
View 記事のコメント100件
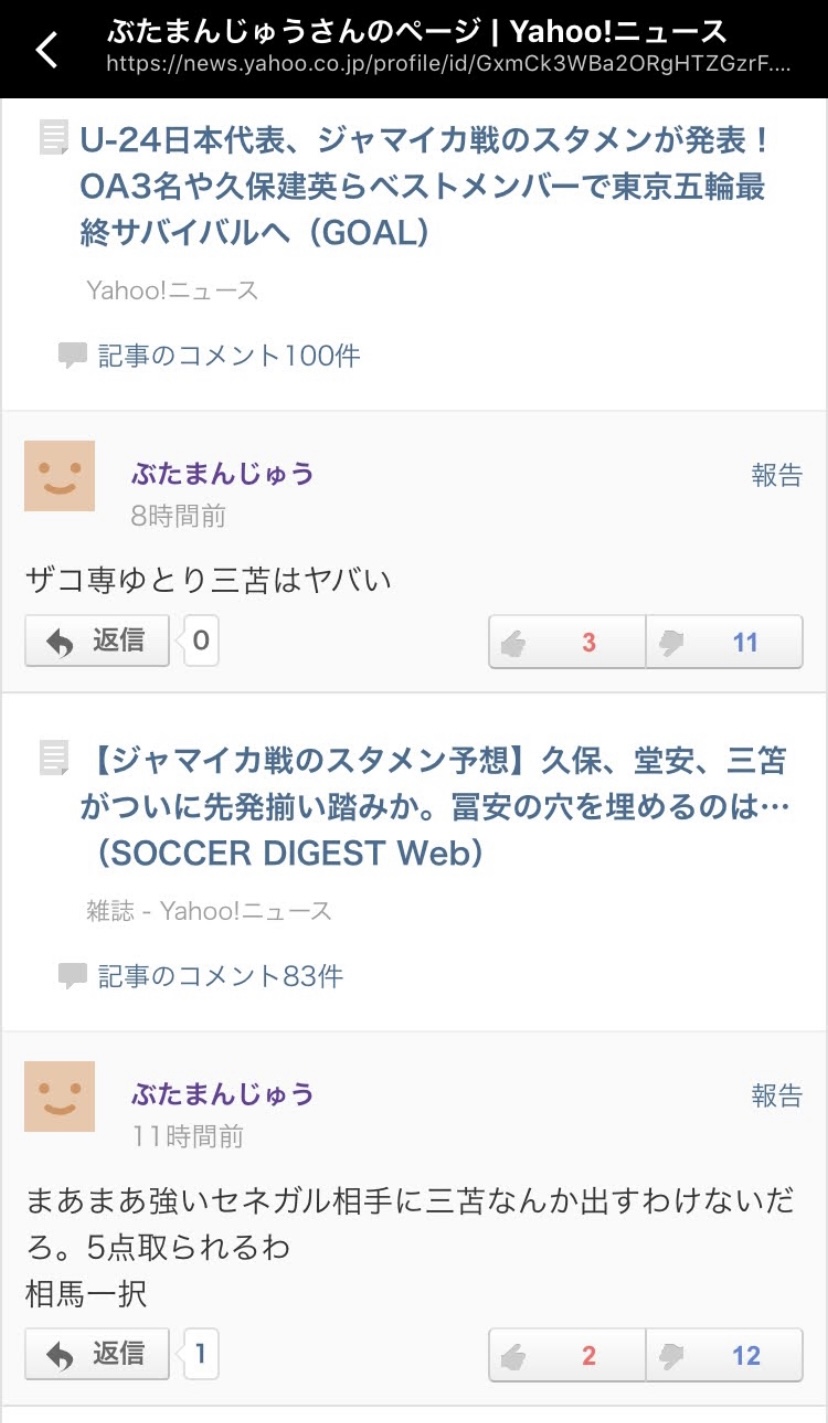[x=228, y=355]
